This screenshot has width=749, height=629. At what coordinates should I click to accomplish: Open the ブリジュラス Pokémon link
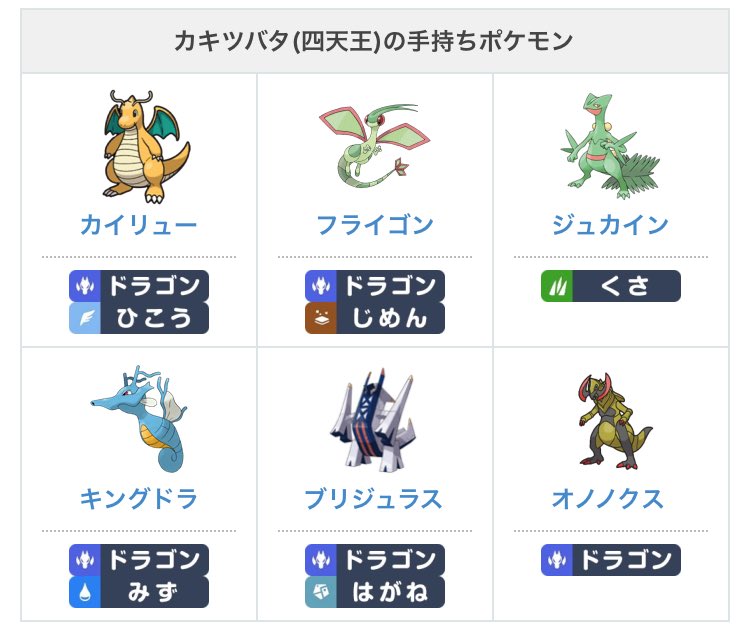click(x=374, y=498)
